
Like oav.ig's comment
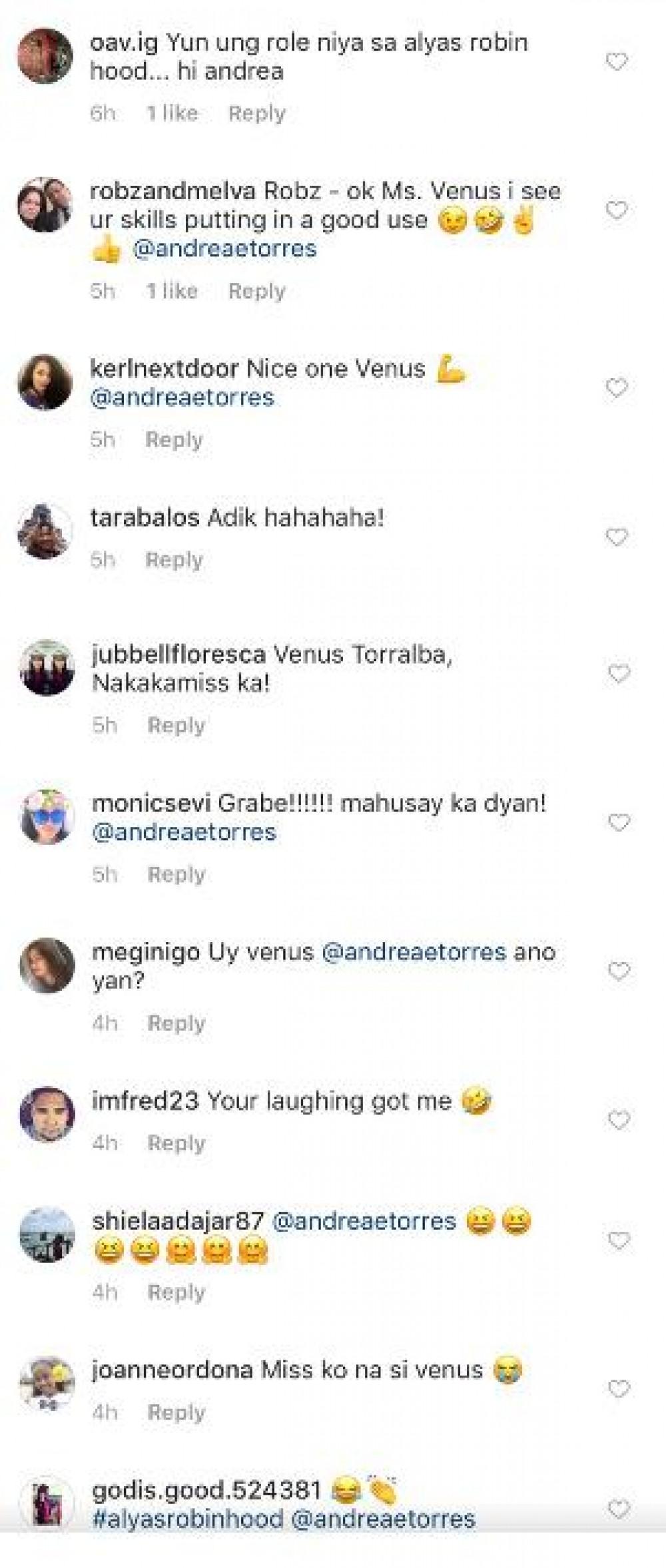click(617, 62)
